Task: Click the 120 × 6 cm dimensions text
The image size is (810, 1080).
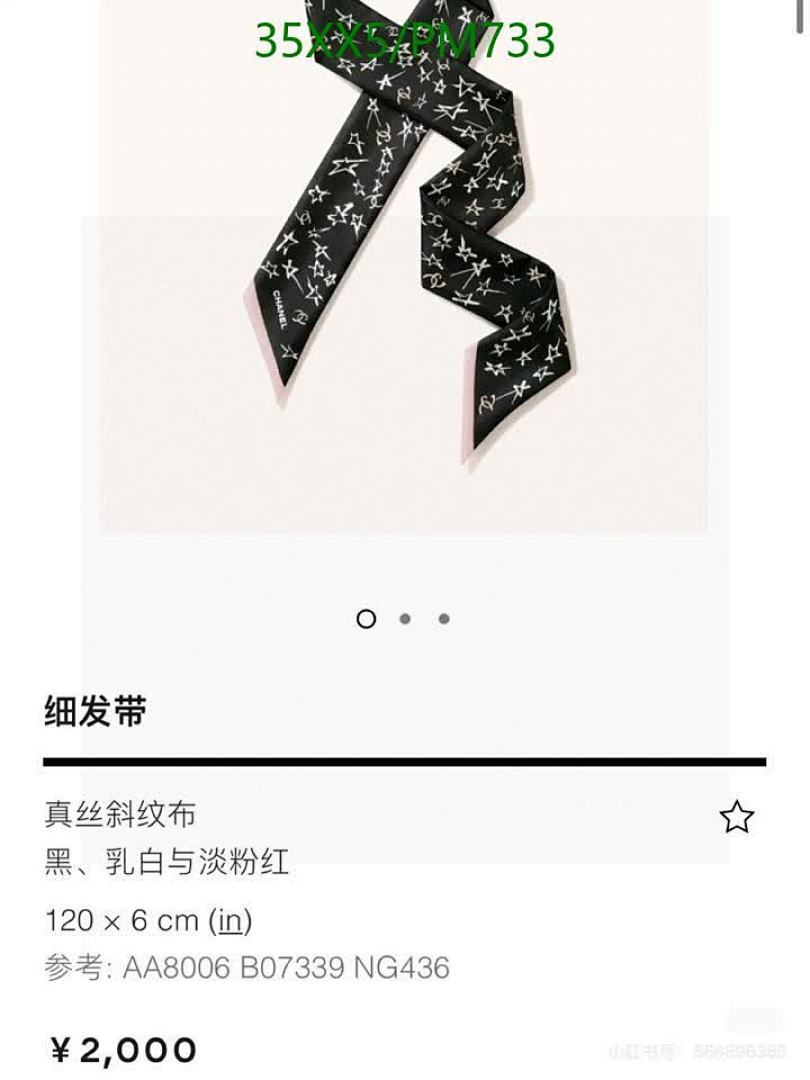Action: click(x=120, y=921)
